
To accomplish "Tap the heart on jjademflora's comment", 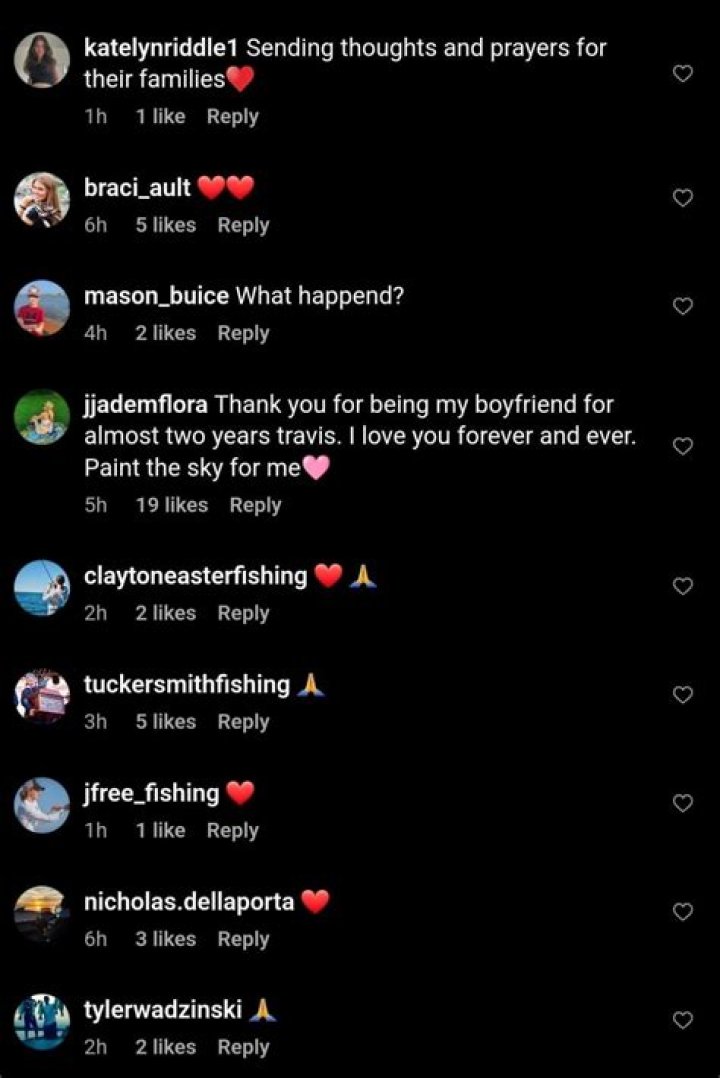I will coord(683,446).
